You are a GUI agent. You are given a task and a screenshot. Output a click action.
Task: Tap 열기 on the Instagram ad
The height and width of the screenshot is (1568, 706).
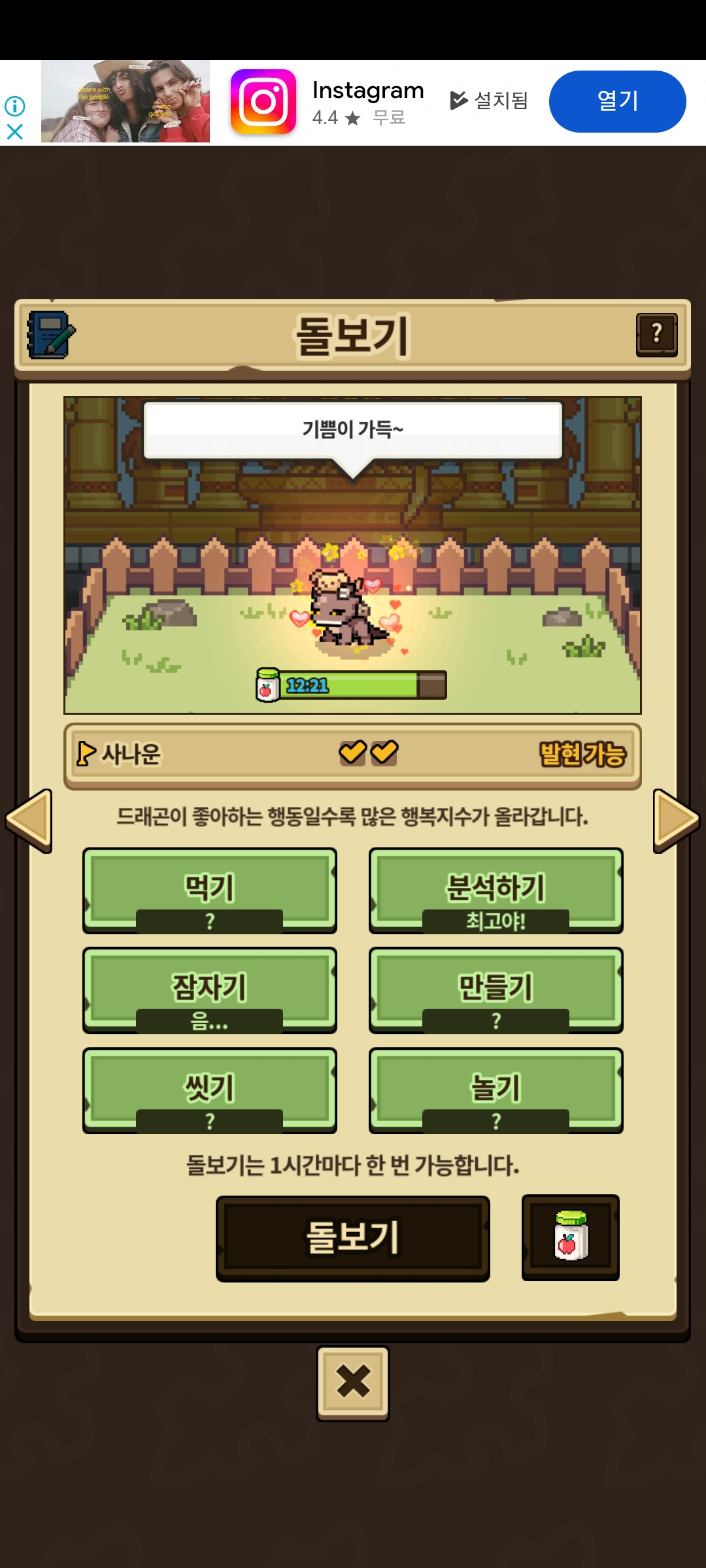pos(617,101)
